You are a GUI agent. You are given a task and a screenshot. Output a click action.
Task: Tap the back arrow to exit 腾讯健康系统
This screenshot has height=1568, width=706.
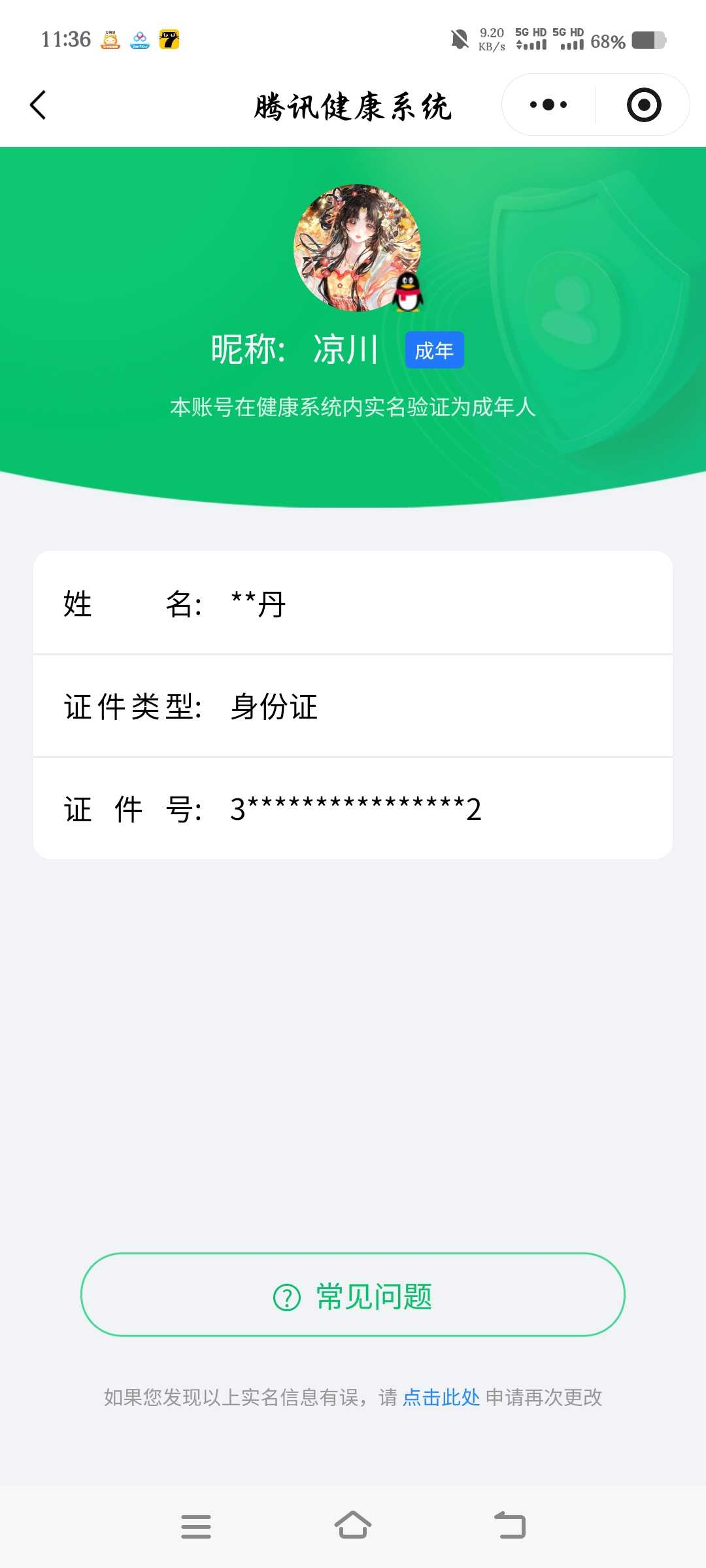click(x=37, y=105)
